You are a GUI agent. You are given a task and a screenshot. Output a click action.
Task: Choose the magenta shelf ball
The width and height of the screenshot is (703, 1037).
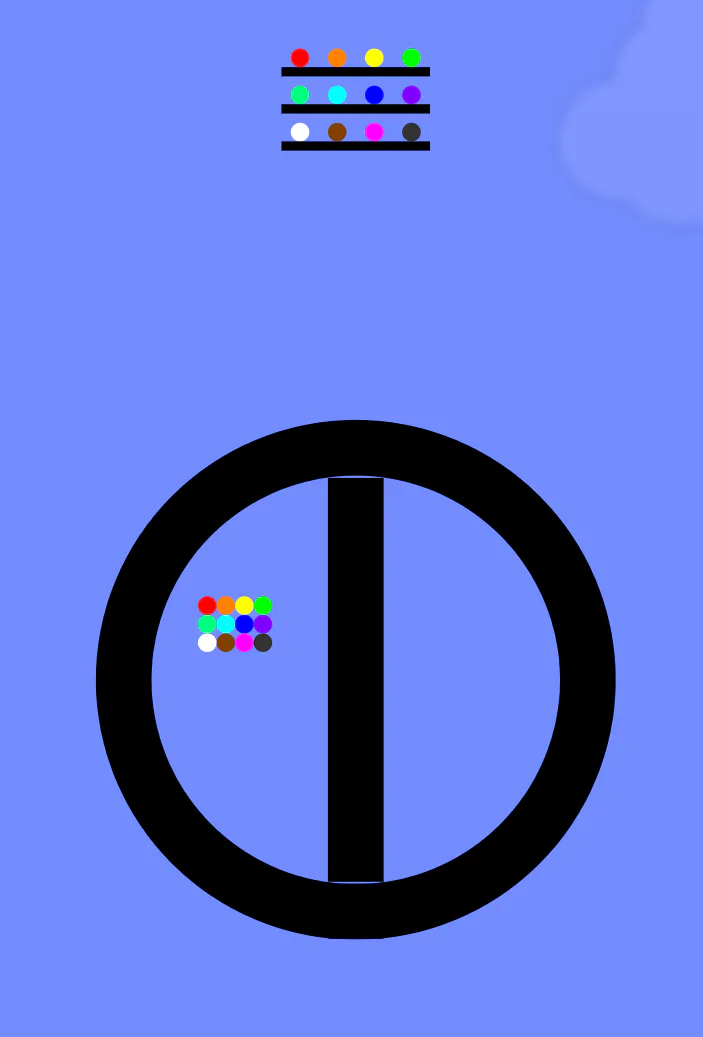[374, 132]
